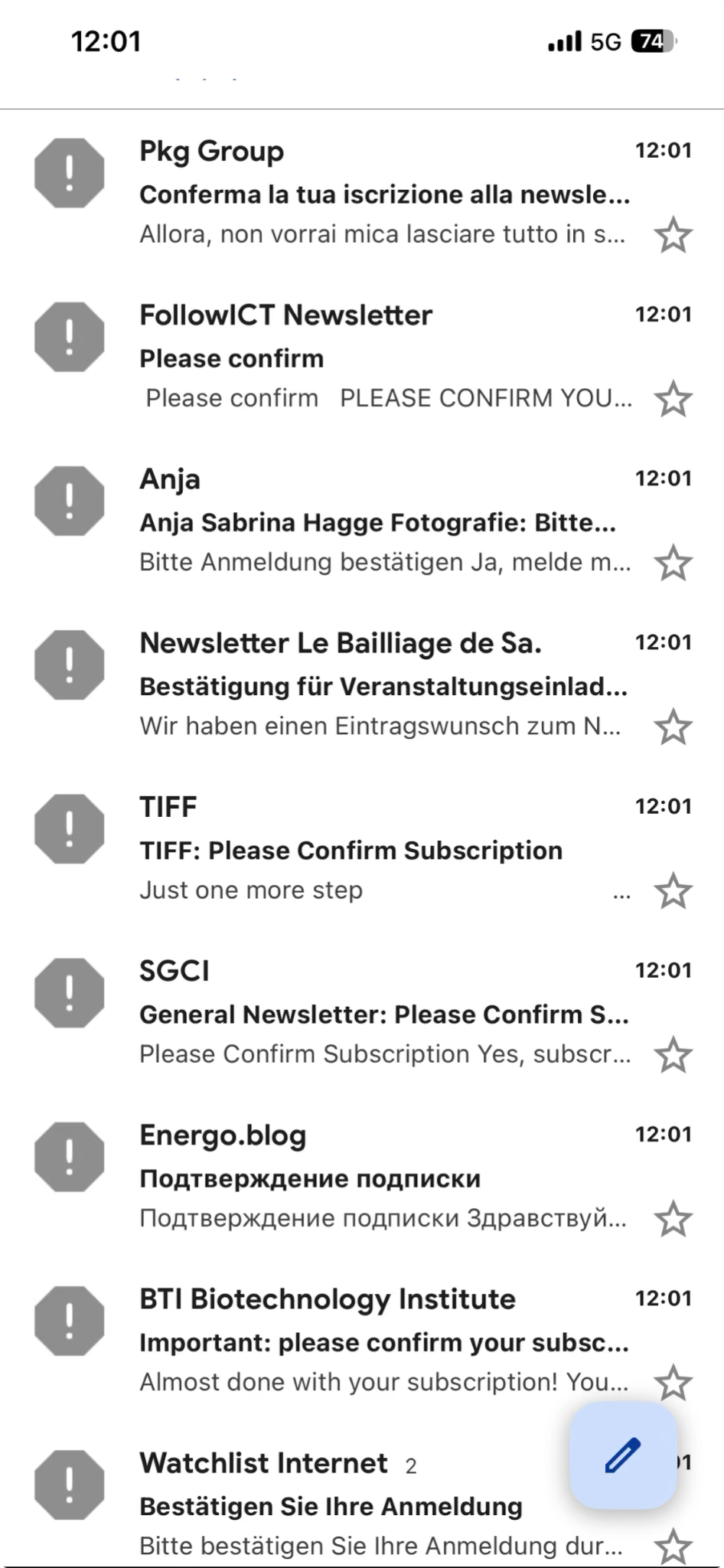Star the TIFF subscription email
Viewport: 724px width, 1568px height.
pos(673,890)
